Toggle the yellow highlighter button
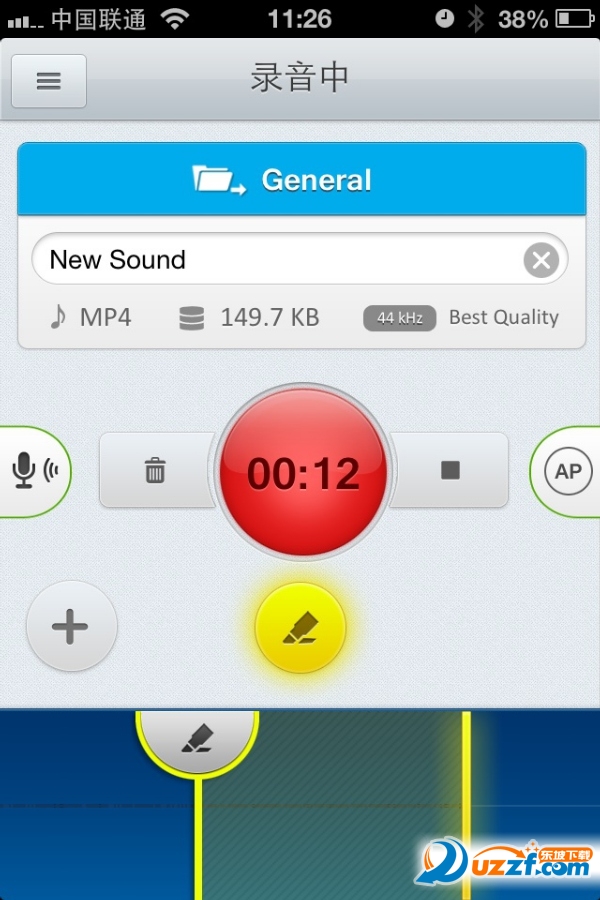 [300, 628]
